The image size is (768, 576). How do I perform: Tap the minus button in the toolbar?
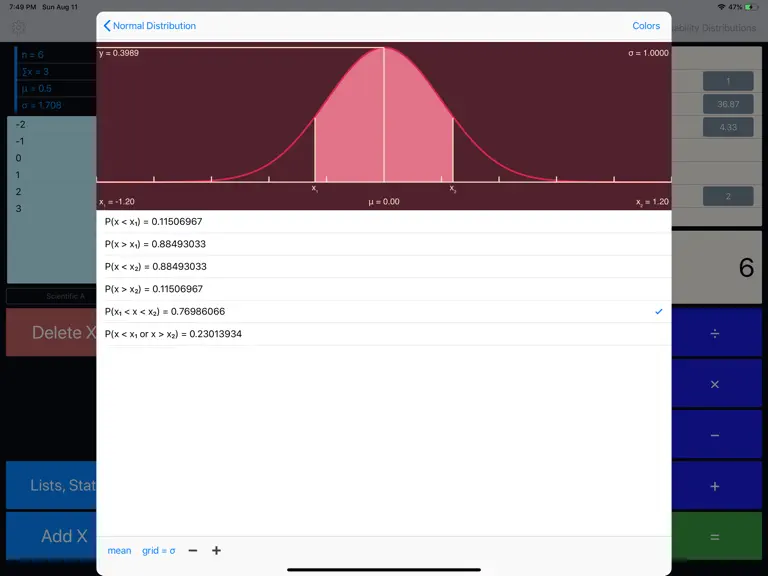click(193, 551)
